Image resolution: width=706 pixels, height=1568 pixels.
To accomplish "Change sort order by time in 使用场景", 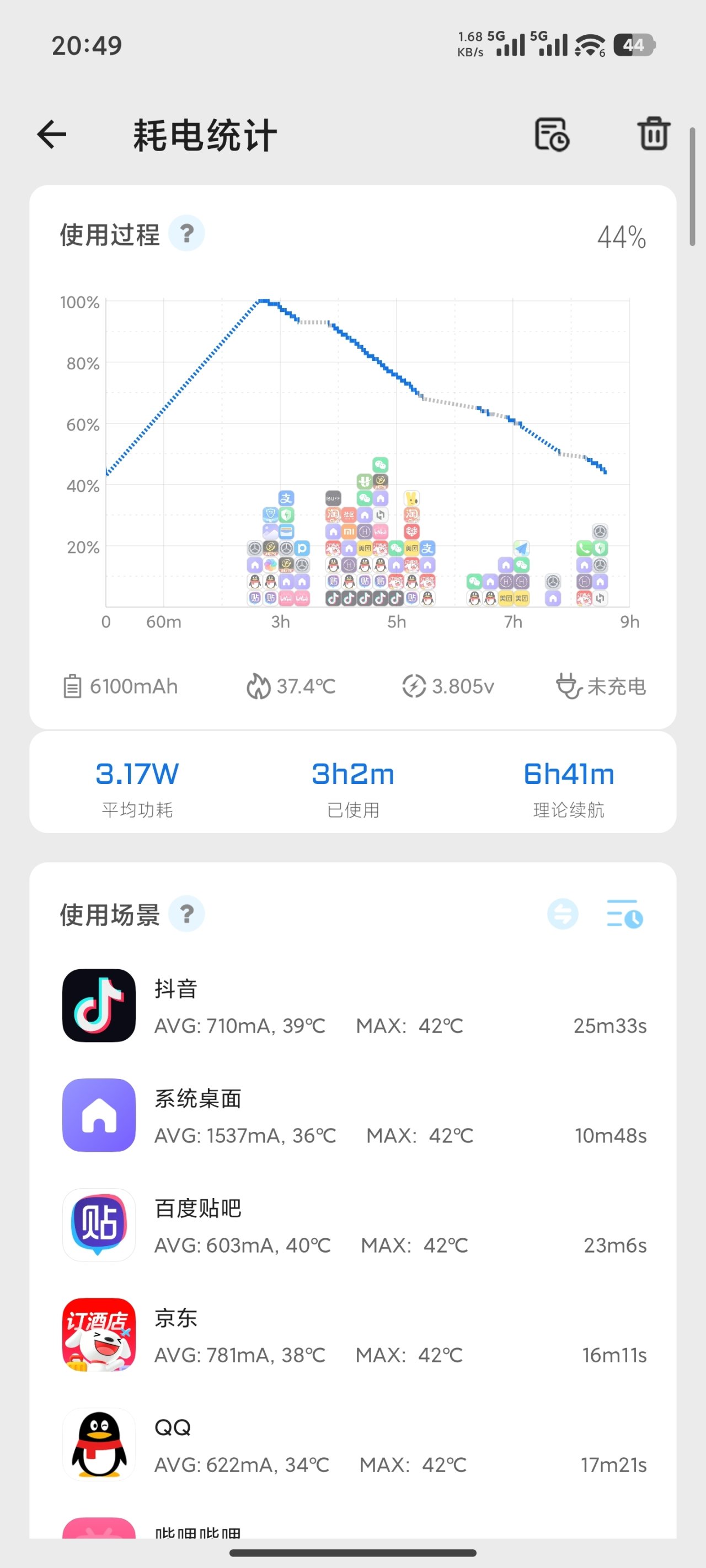I will [624, 914].
